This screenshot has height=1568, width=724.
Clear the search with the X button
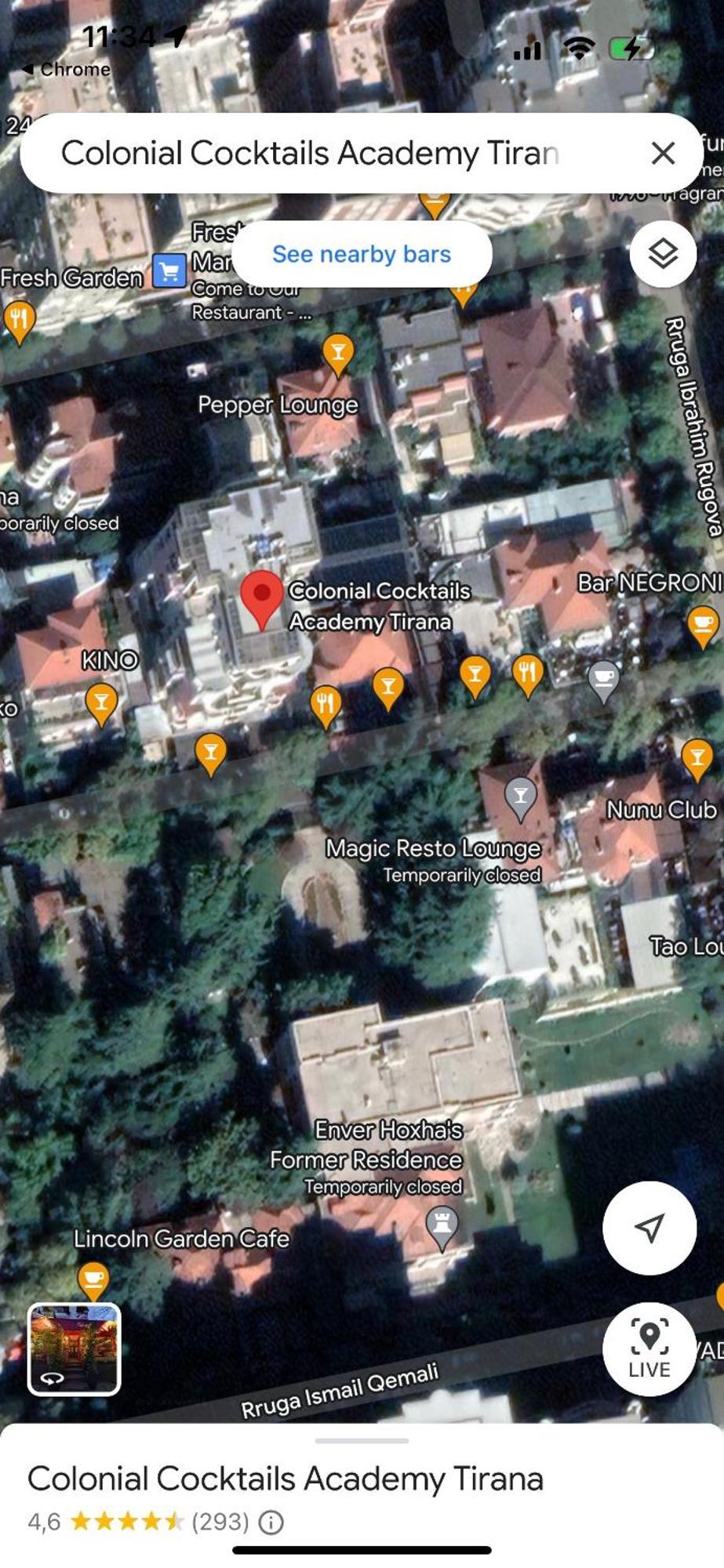[663, 153]
